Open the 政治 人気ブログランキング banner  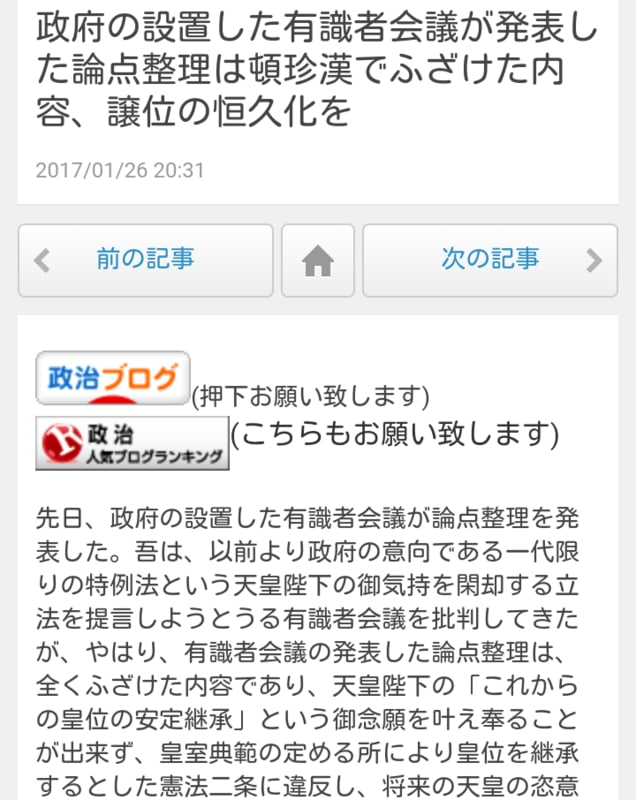point(132,443)
